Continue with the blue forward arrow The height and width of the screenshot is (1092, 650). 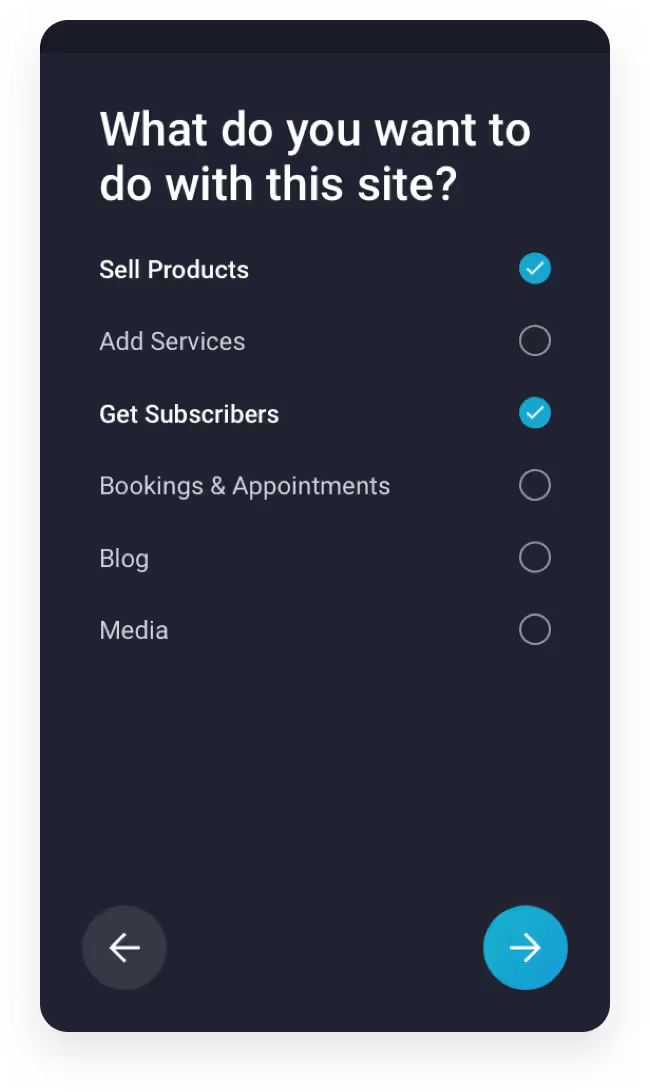525,947
